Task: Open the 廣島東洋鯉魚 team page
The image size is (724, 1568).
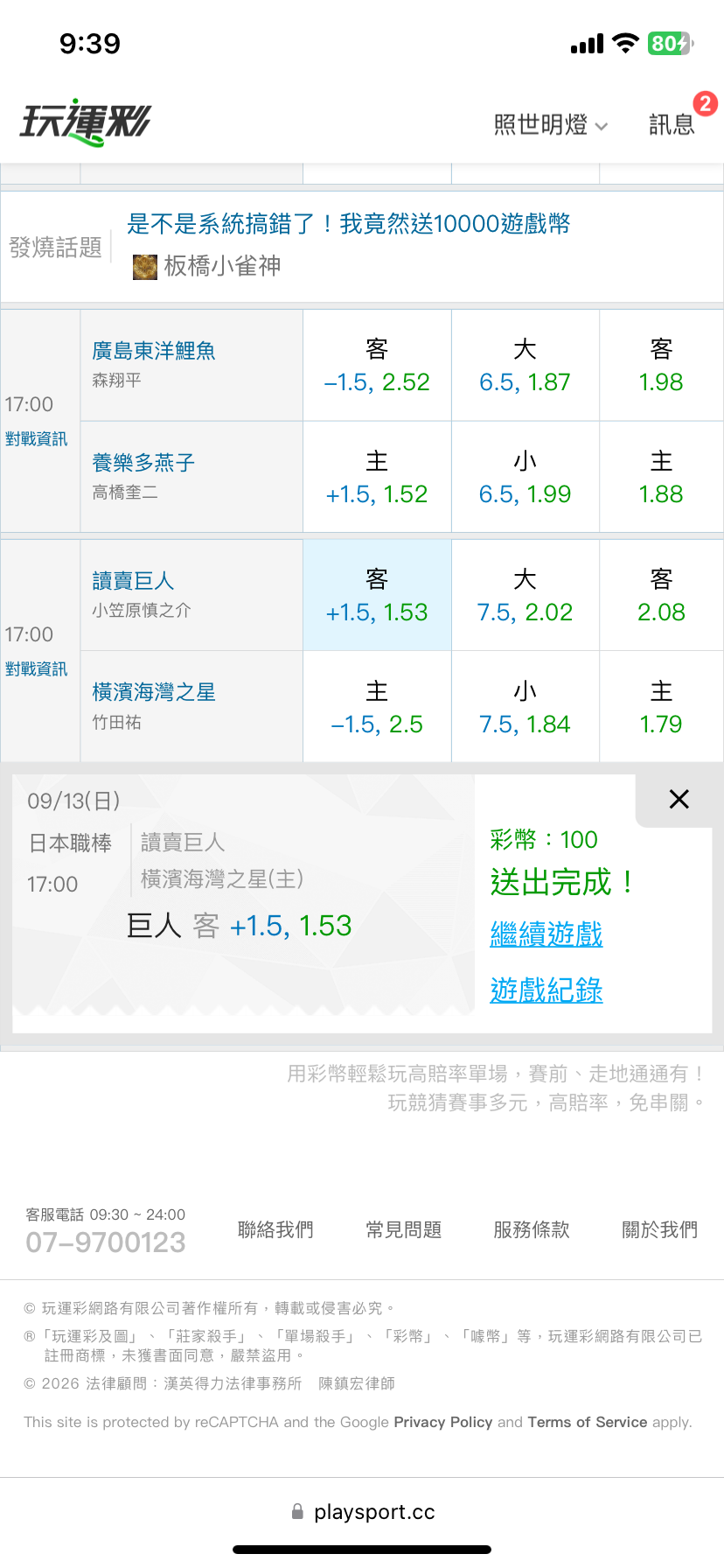Action: tap(154, 351)
